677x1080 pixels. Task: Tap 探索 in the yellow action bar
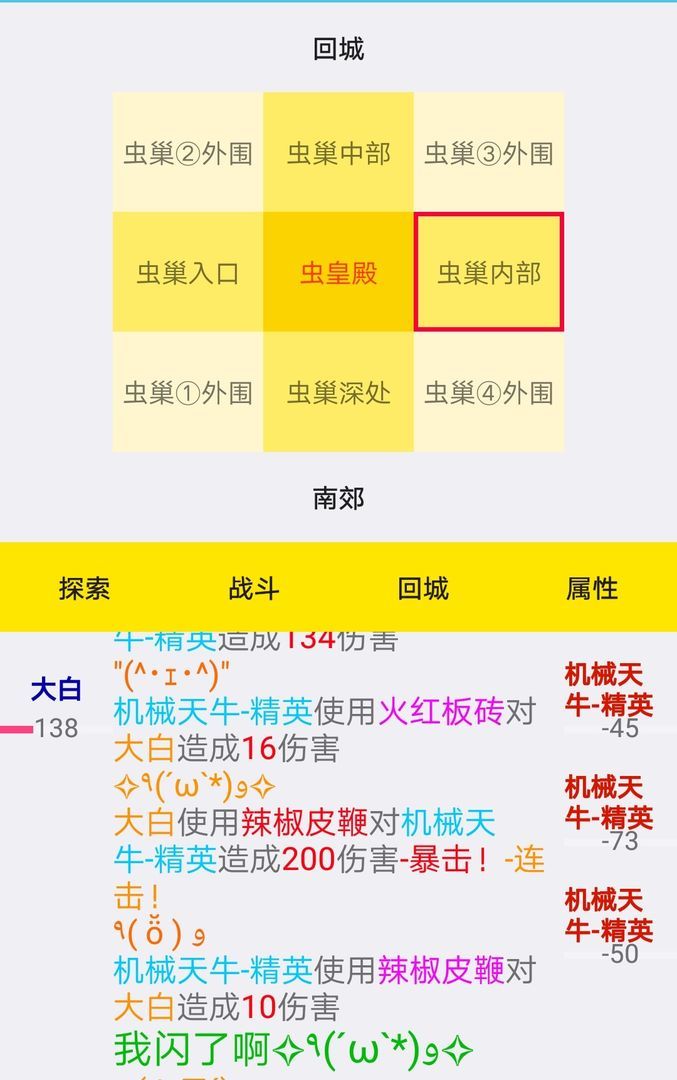tap(85, 588)
